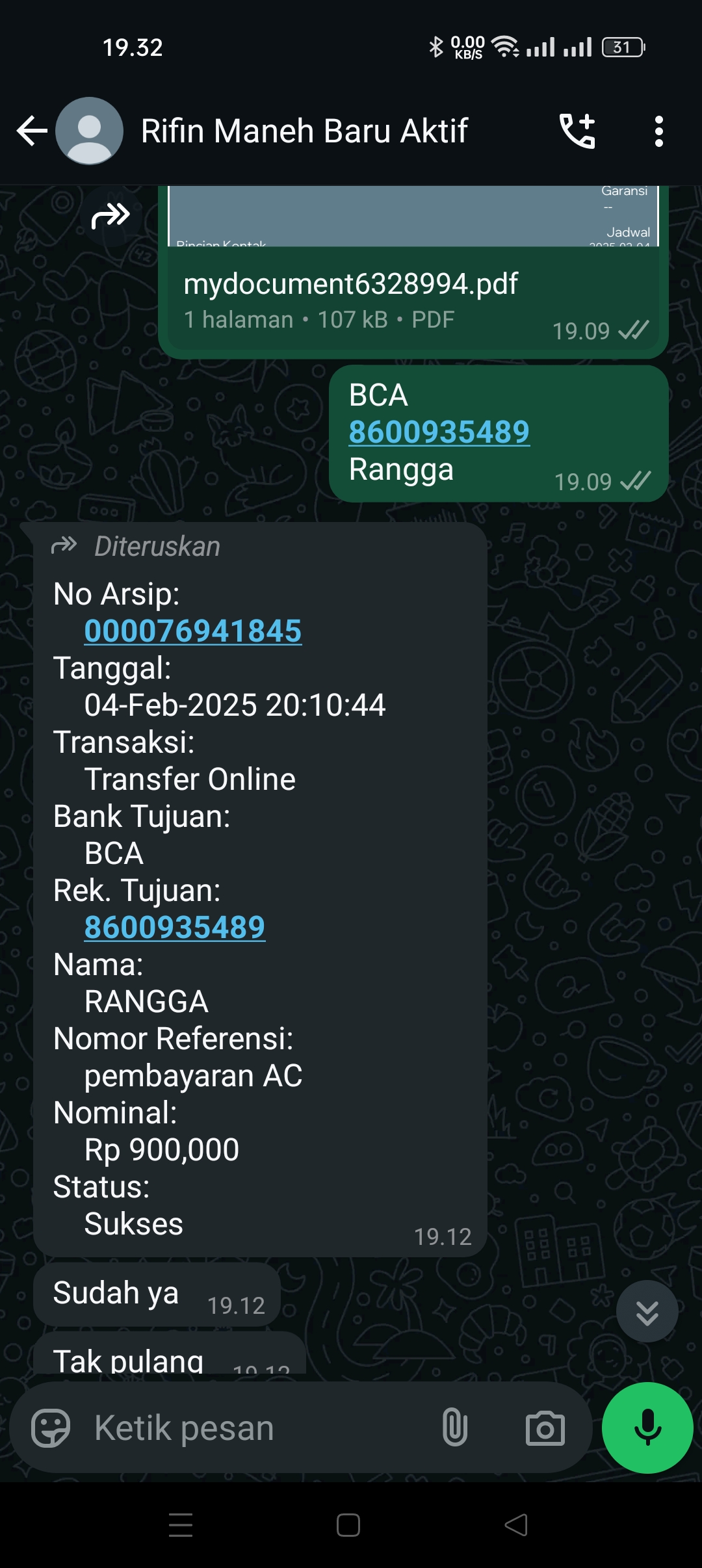Go back to the chat list
The width and height of the screenshot is (702, 1568).
click(31, 131)
